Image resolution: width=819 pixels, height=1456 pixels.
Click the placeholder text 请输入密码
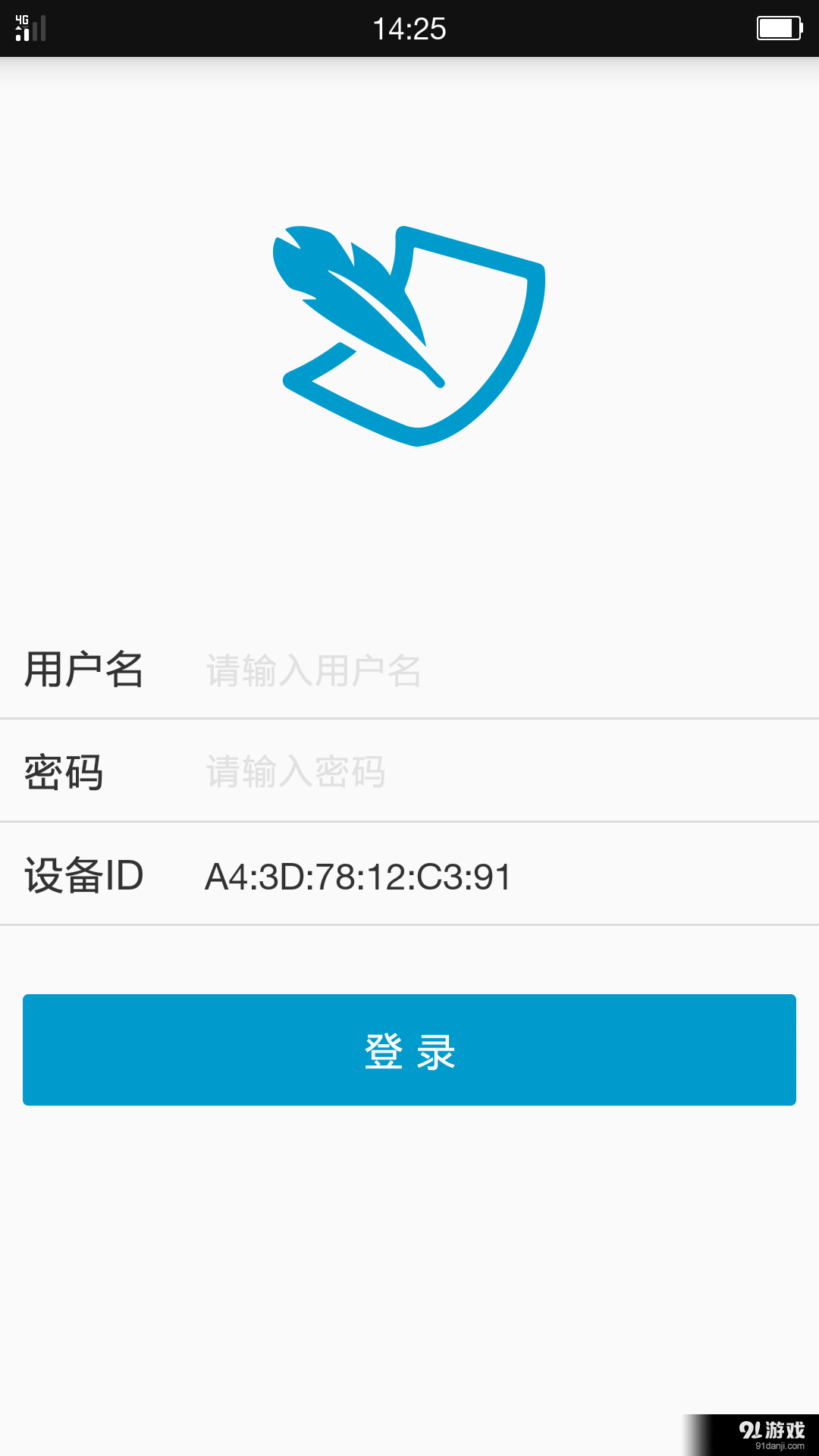coord(294,773)
